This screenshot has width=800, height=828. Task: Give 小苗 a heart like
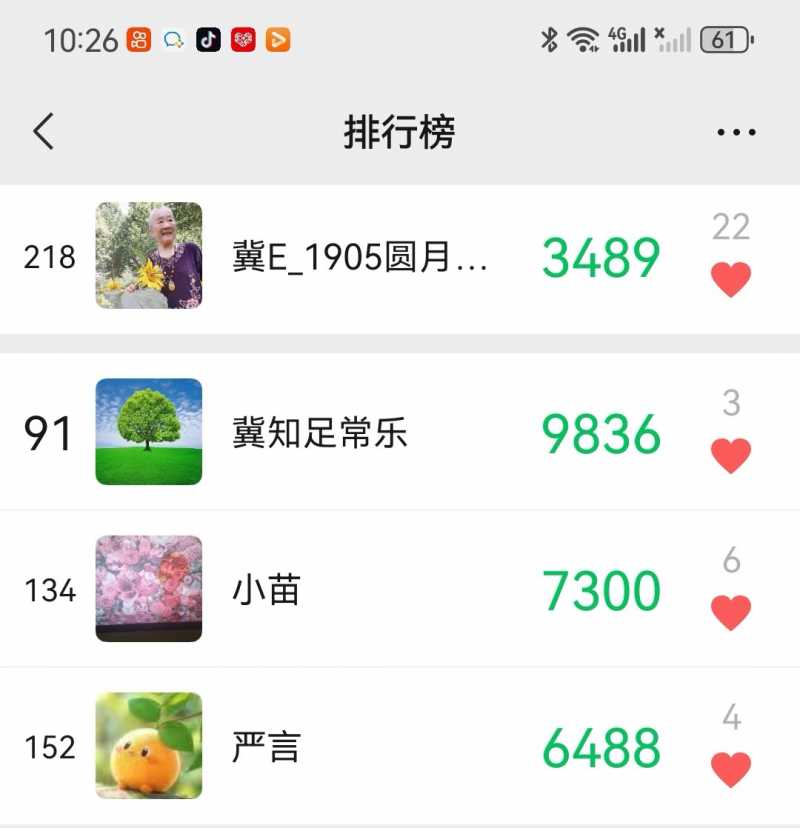point(731,612)
